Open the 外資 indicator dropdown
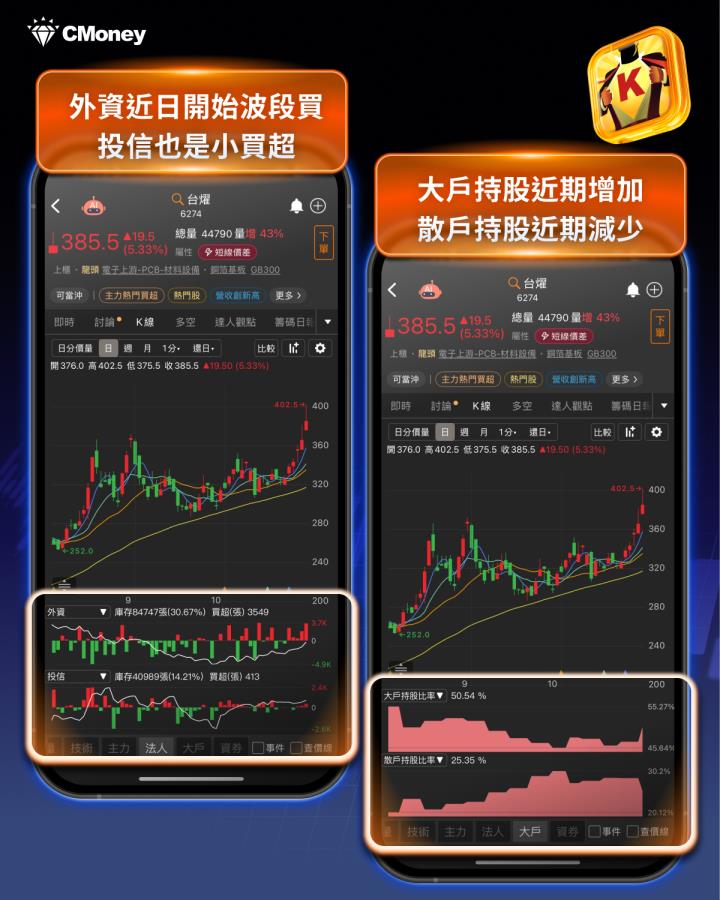This screenshot has height=900, width=720. coord(77,610)
